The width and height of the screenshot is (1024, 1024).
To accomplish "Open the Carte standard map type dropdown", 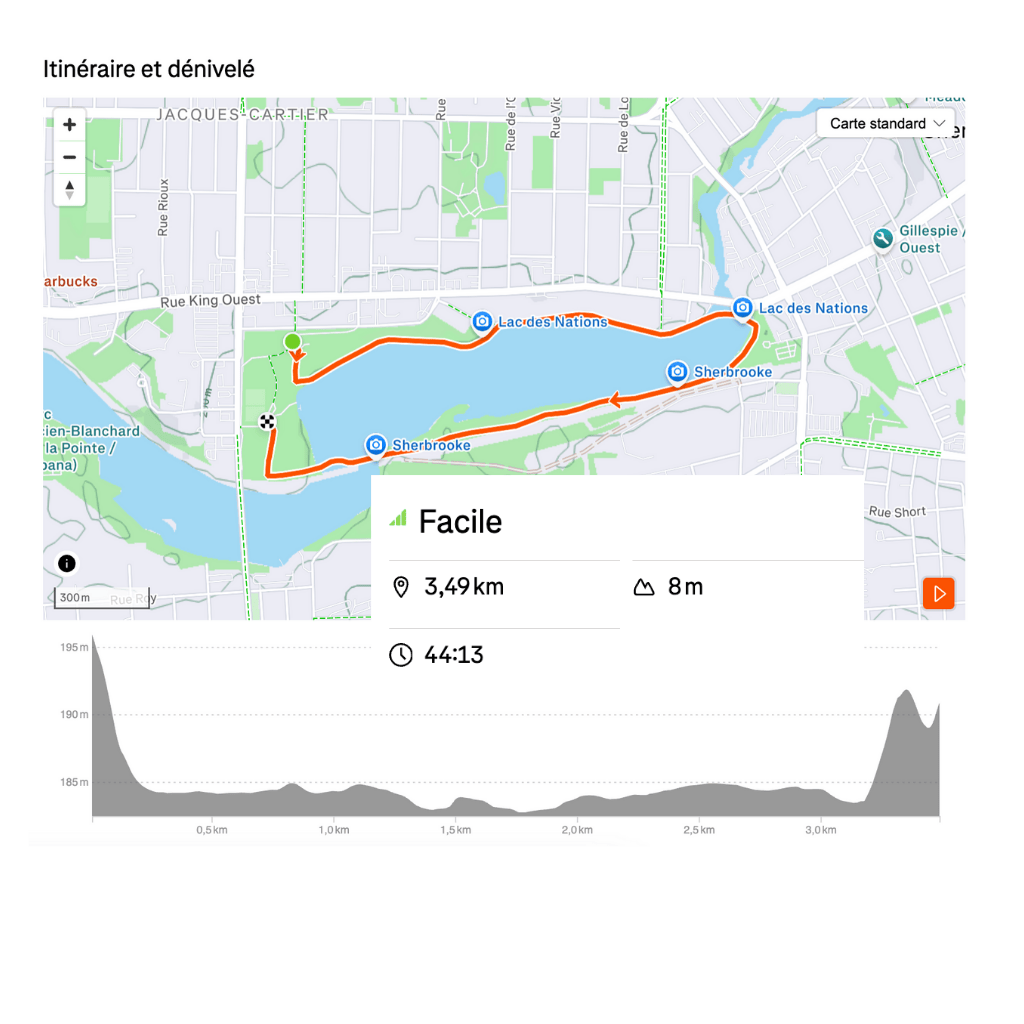I will click(886, 123).
